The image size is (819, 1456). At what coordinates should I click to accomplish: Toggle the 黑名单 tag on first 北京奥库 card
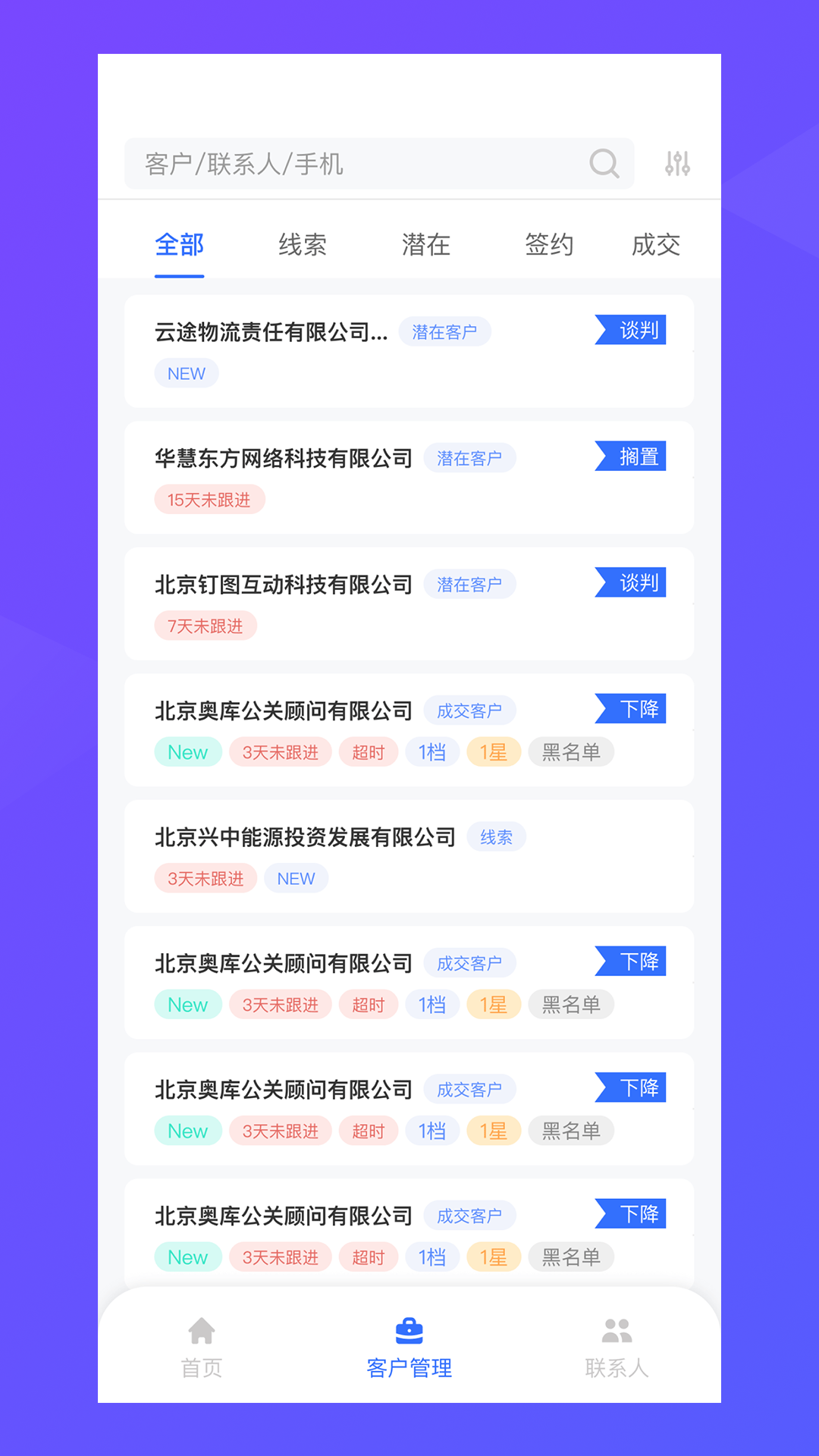[571, 752]
